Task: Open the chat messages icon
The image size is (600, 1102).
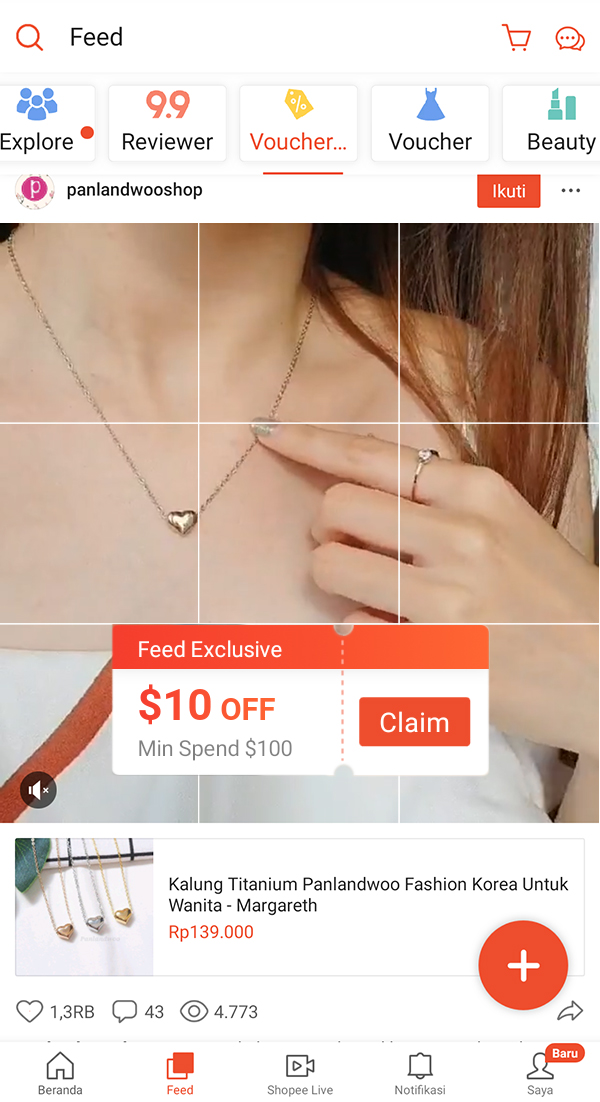Action: click(570, 39)
